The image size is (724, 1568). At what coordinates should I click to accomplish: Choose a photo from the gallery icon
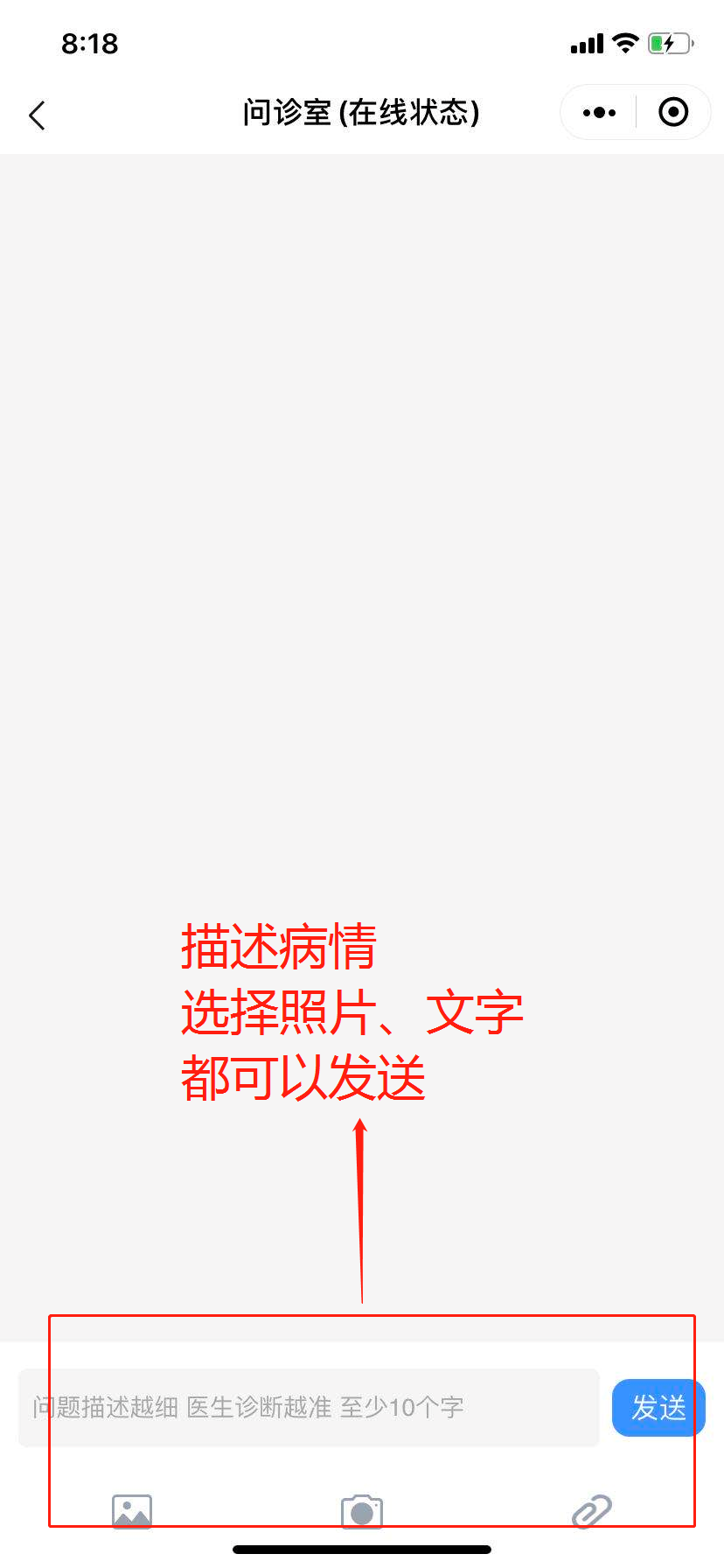pos(132,1511)
